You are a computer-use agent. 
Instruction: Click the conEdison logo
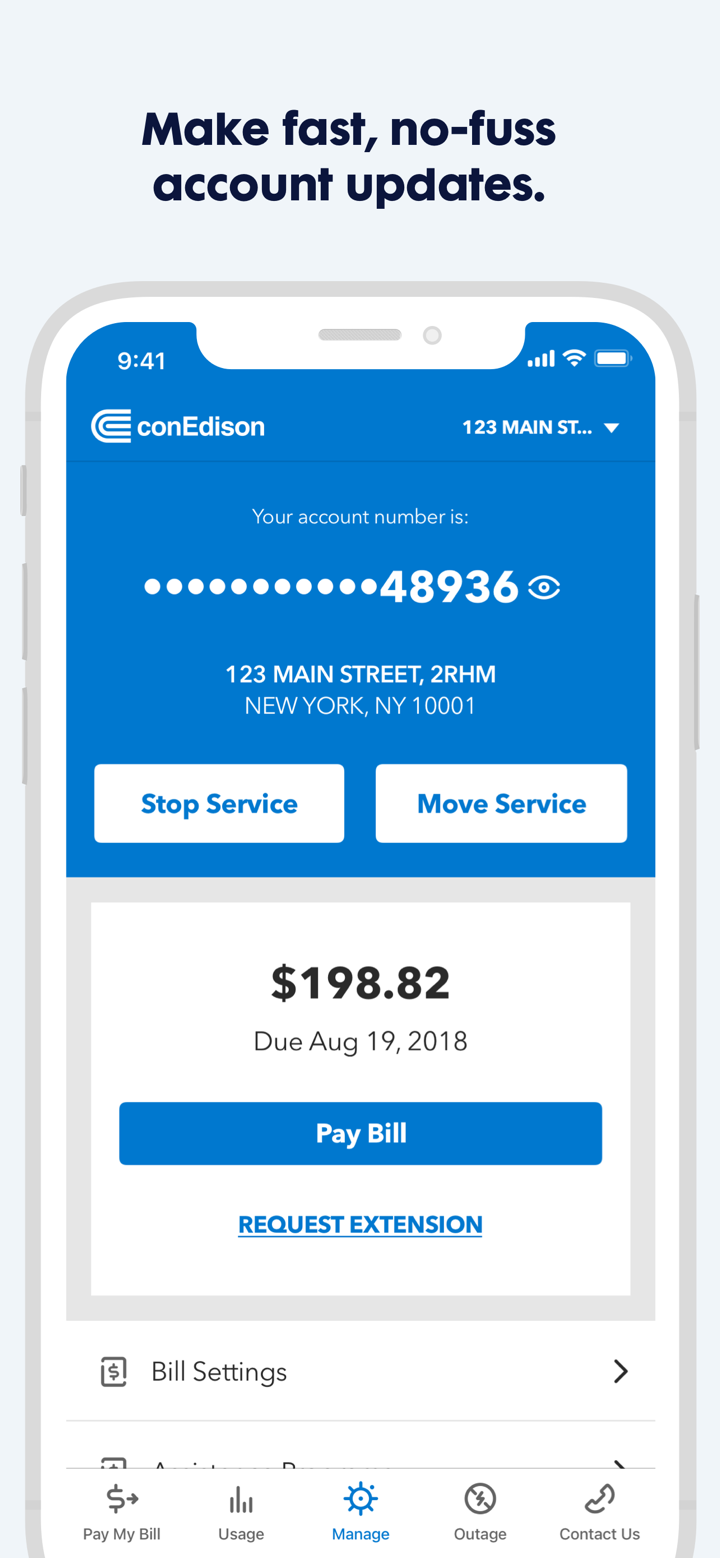(x=177, y=425)
